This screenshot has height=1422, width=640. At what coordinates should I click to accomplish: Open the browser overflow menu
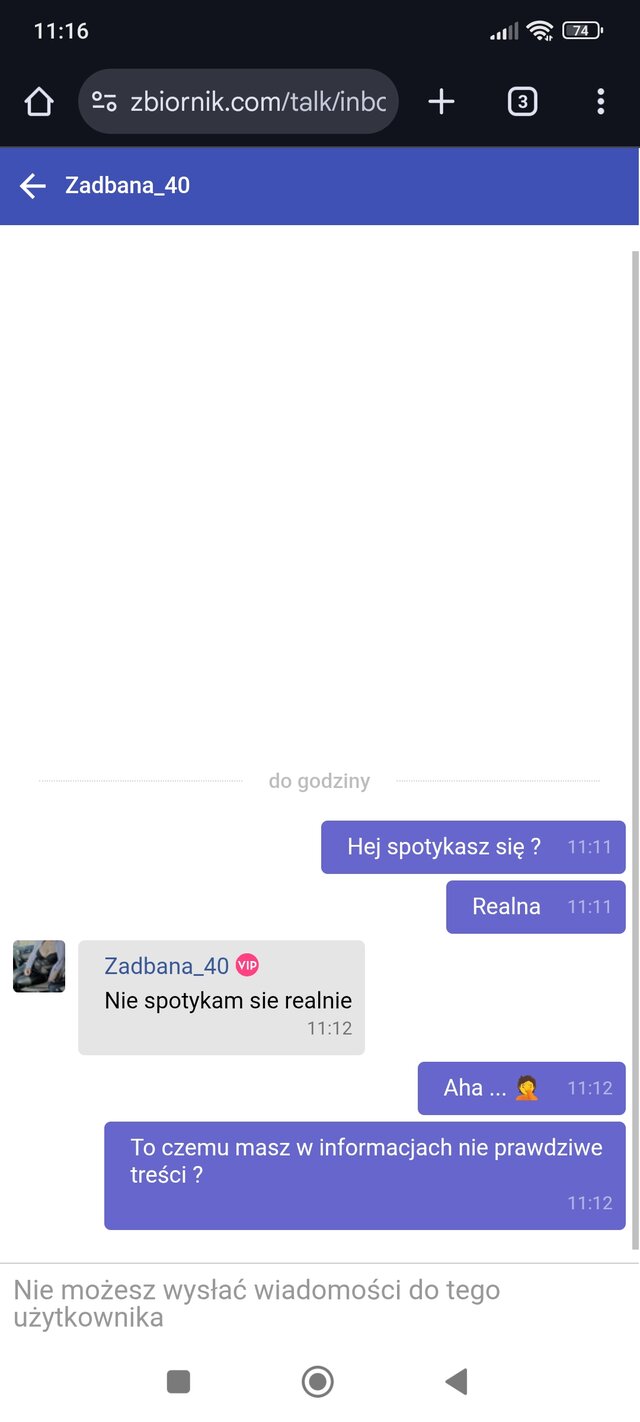click(x=600, y=101)
